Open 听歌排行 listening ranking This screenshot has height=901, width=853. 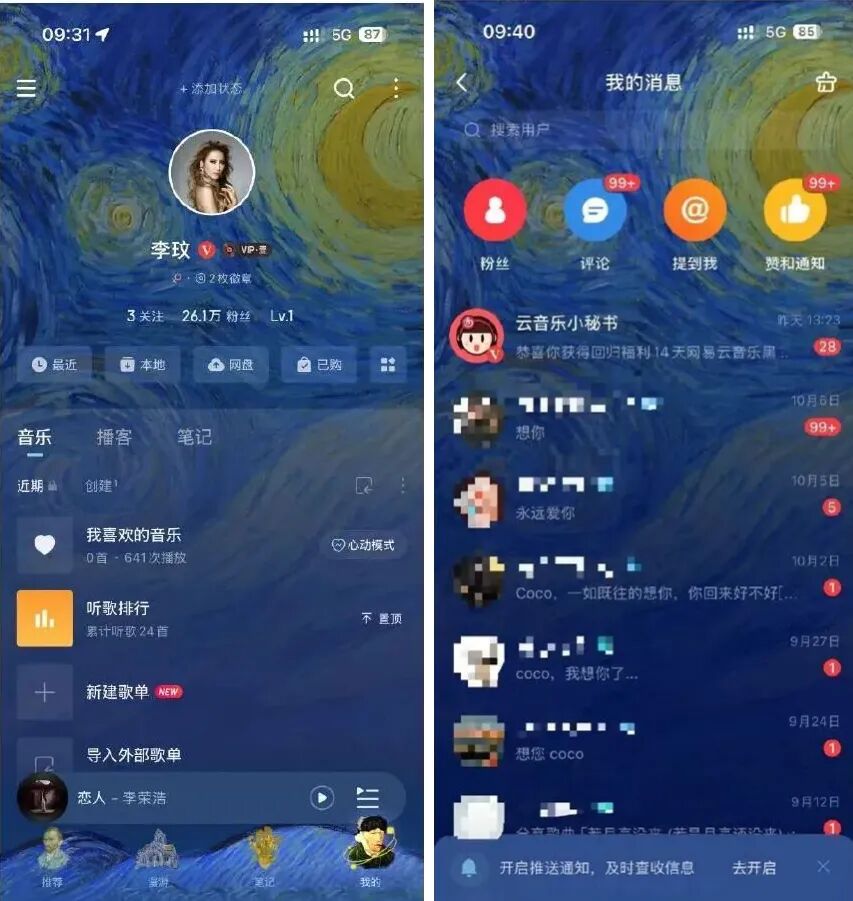point(117,608)
